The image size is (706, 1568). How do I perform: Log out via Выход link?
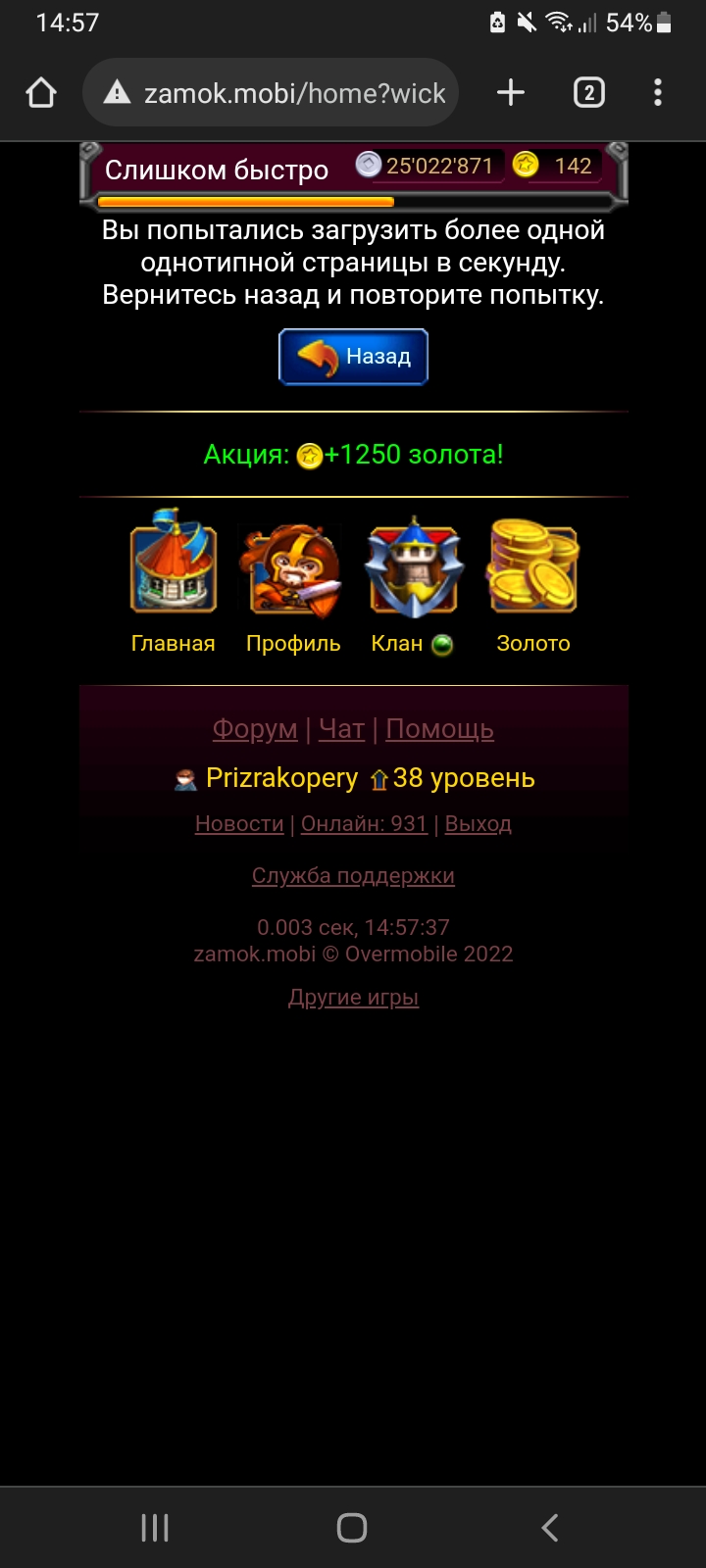(x=479, y=824)
